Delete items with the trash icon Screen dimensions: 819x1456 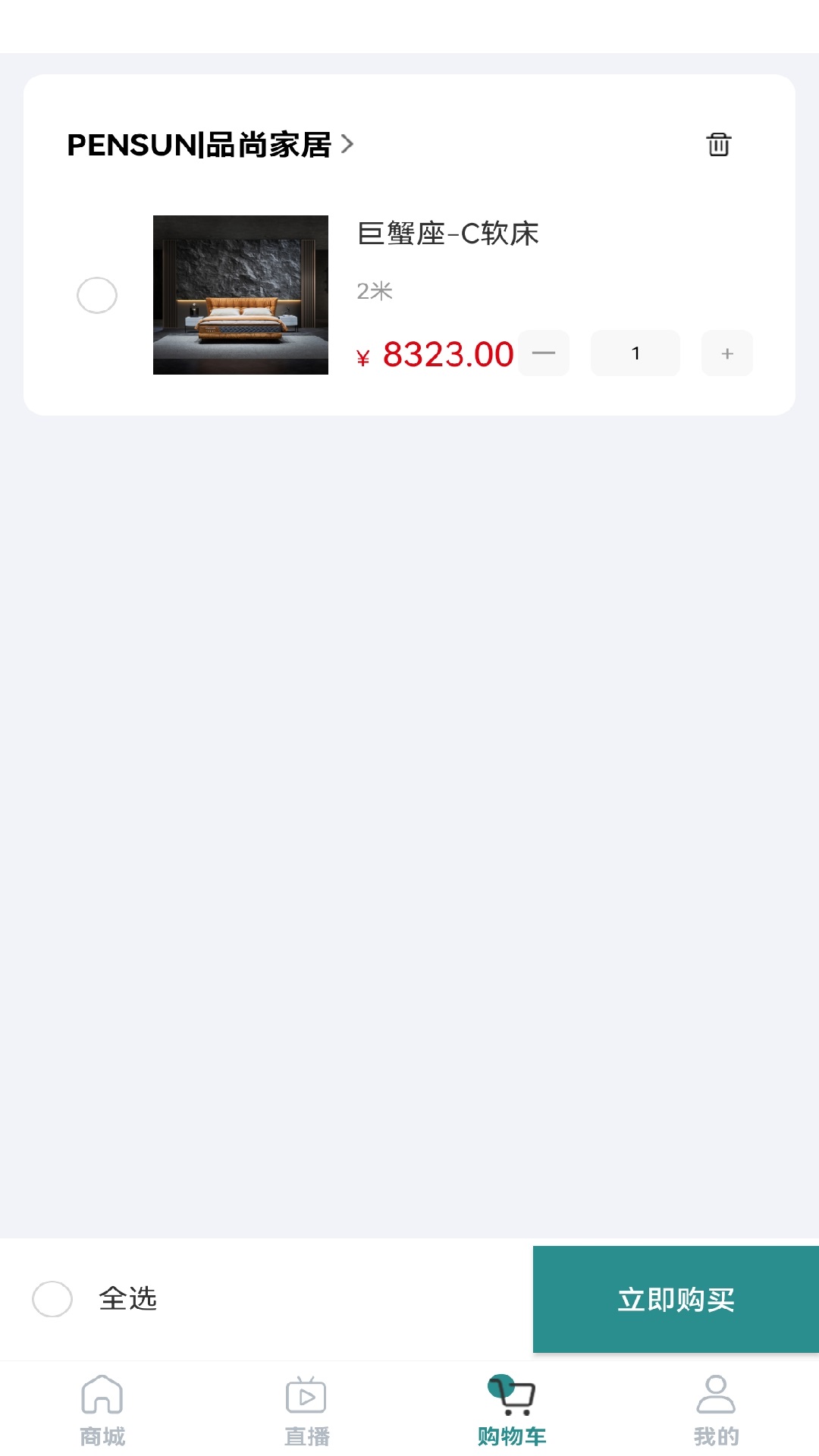[718, 144]
